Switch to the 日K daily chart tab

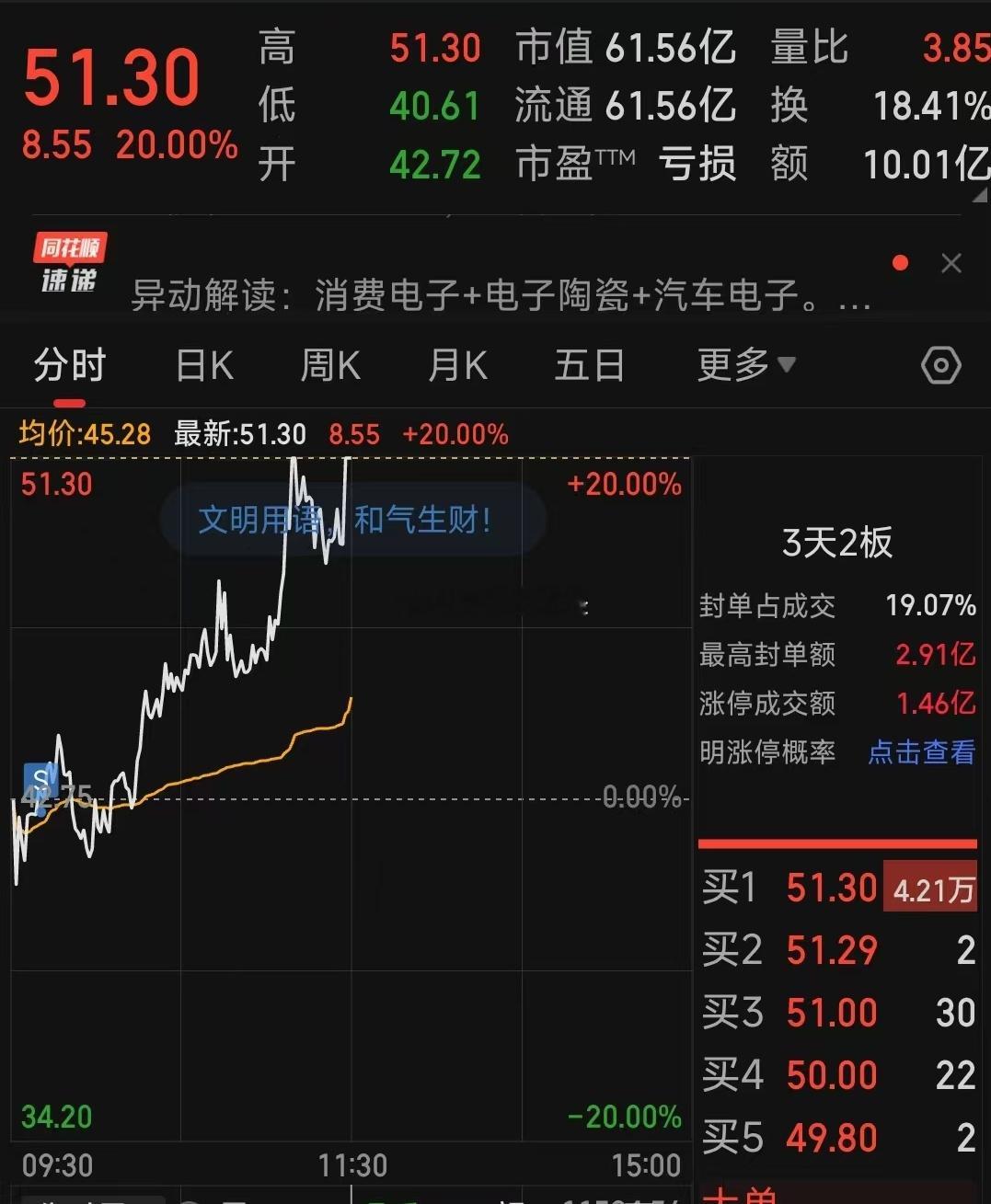point(204,365)
